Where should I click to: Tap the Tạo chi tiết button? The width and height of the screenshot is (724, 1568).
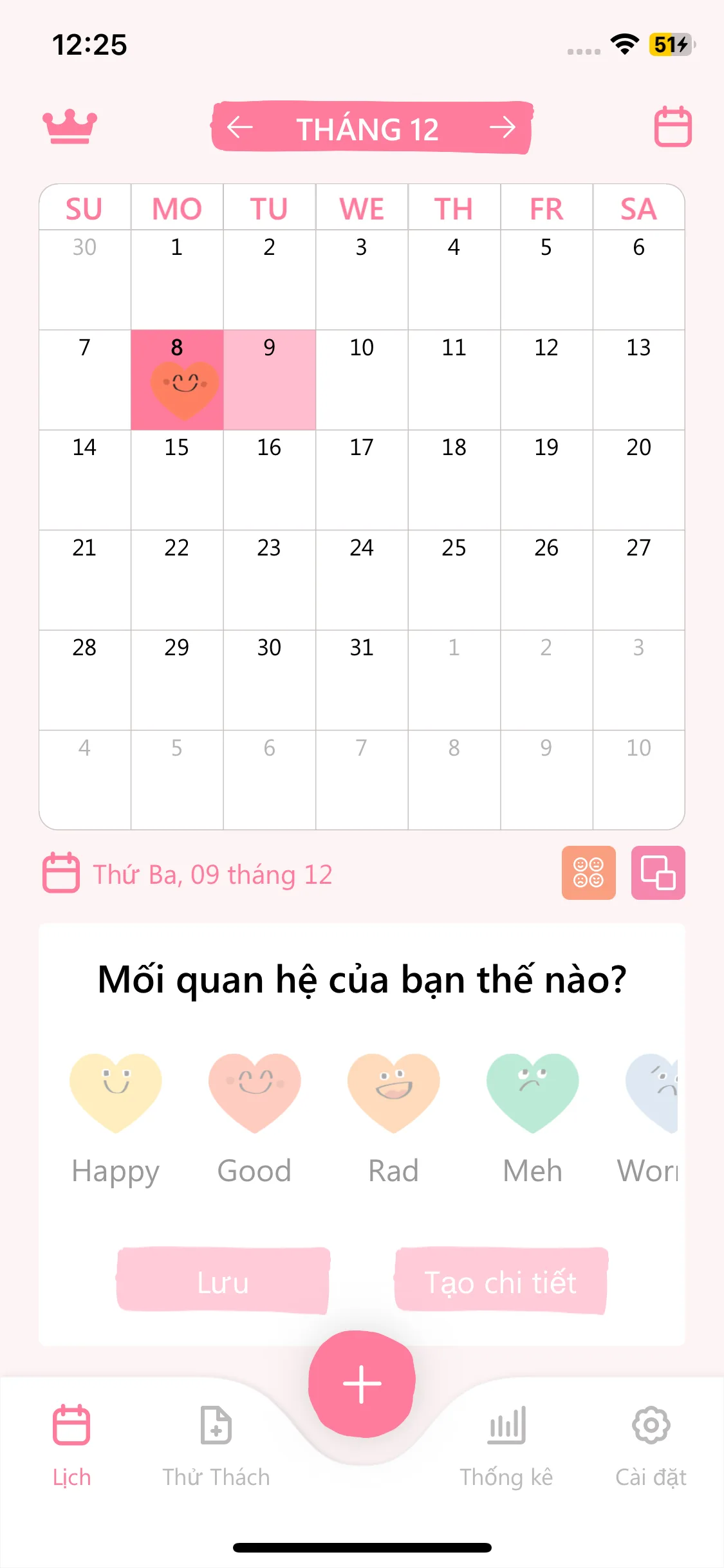pos(501,1281)
